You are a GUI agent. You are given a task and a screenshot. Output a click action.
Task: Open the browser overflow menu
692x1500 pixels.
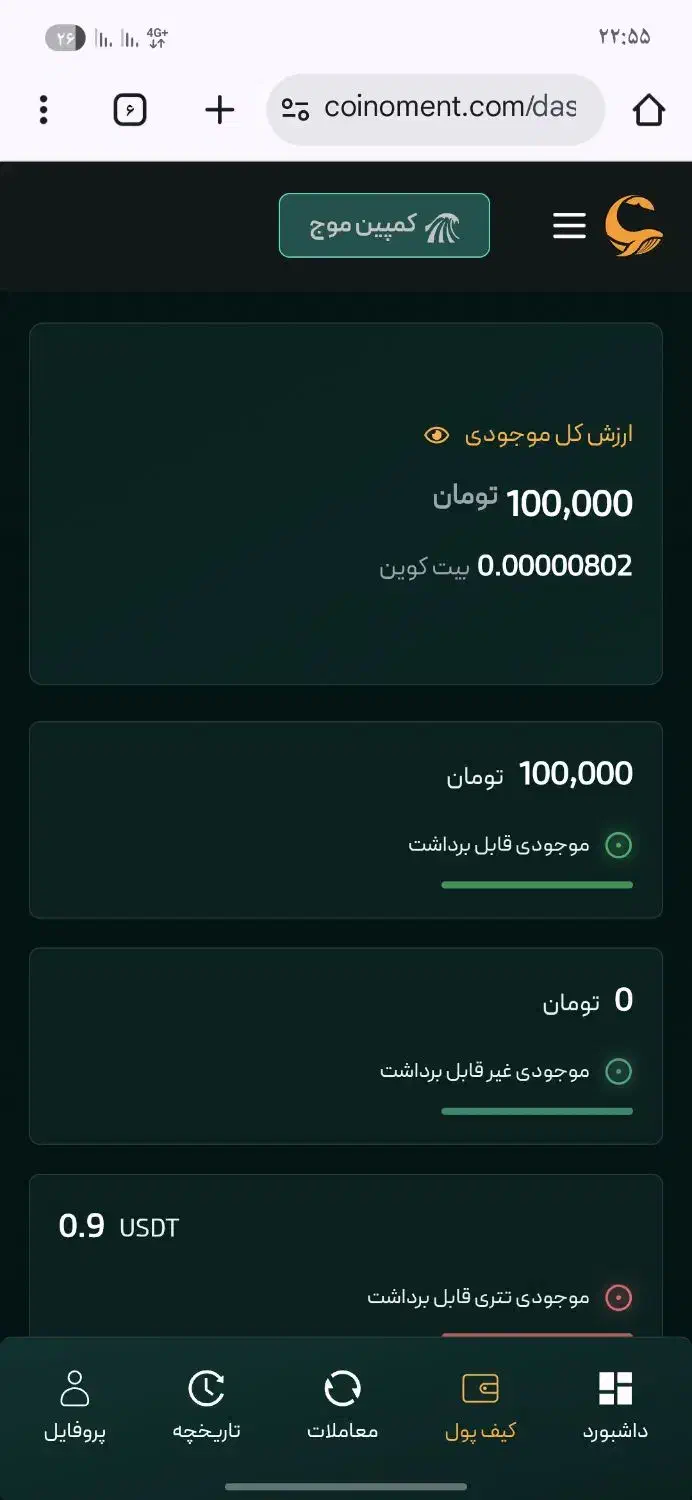[x=43, y=110]
